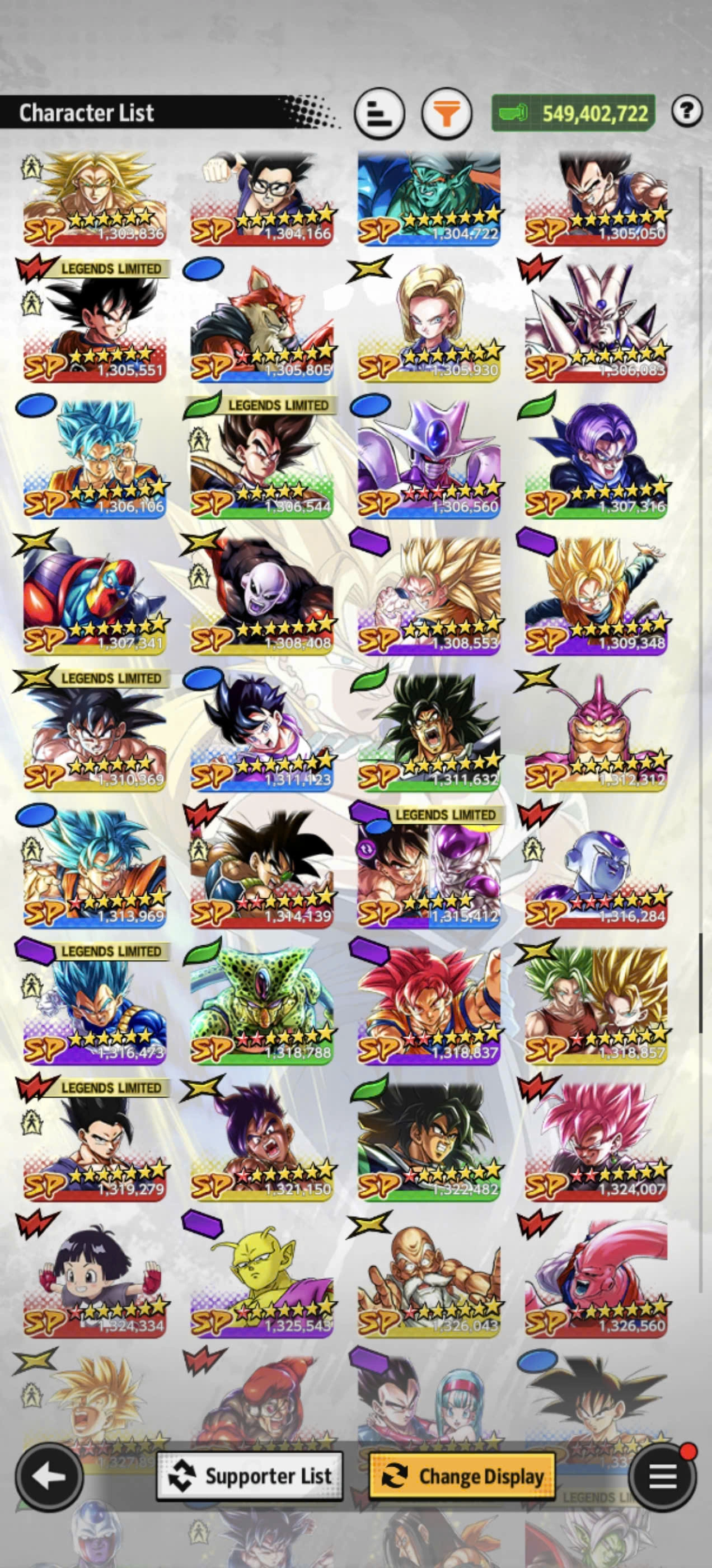Open the hamburger menu button
Screen dimensions: 712x1568
(662, 1476)
